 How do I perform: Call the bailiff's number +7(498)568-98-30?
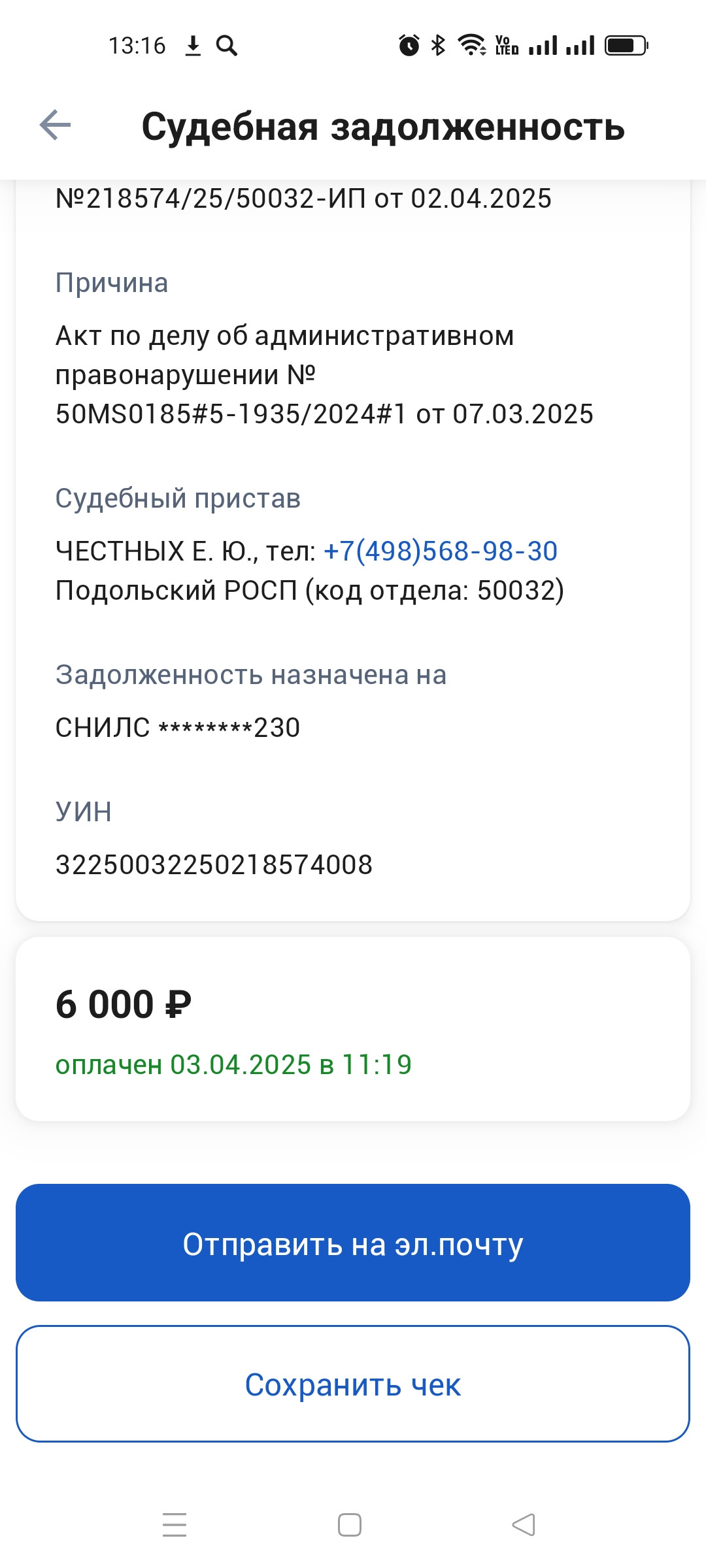[x=441, y=551]
